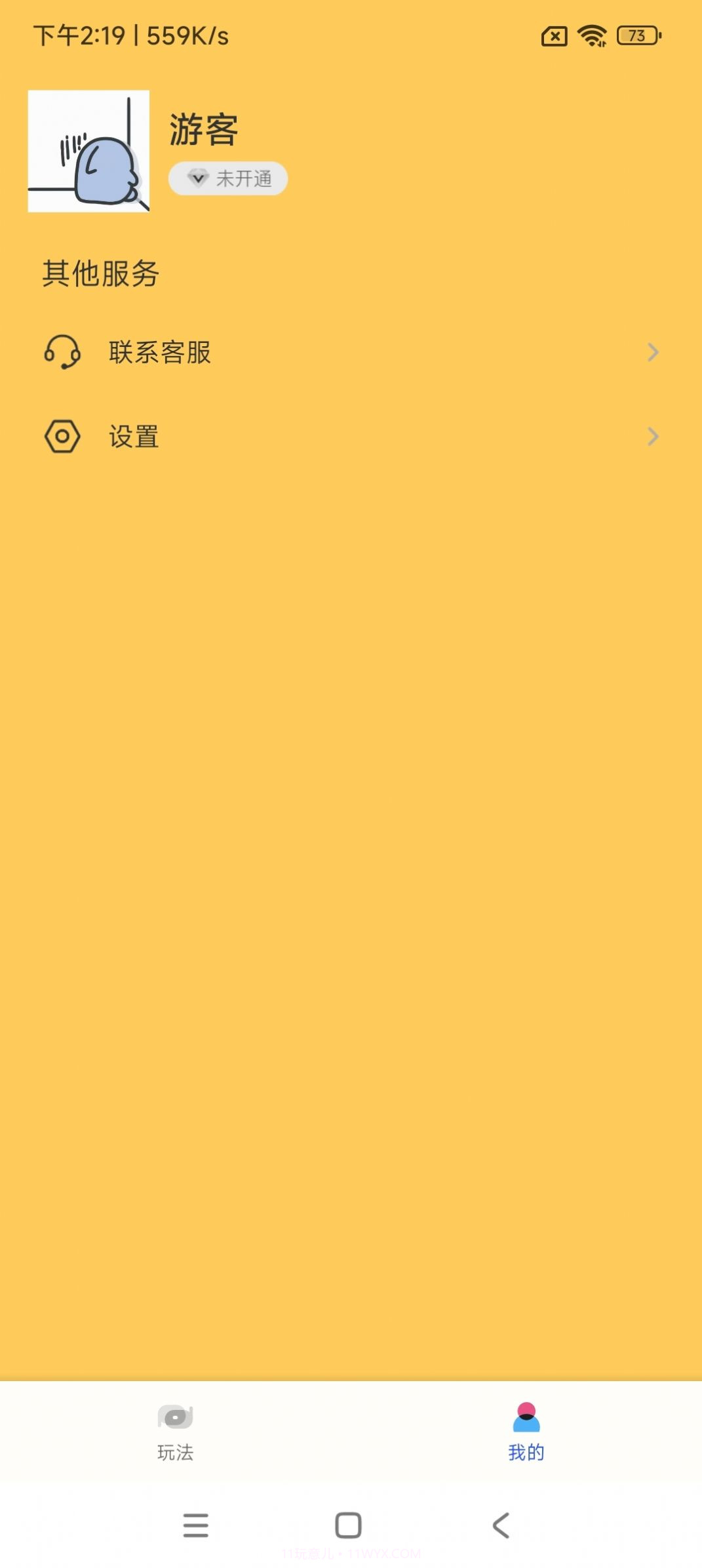This screenshot has width=702, height=1568.
Task: Click the battery indicator showing 73
Action: click(x=635, y=36)
